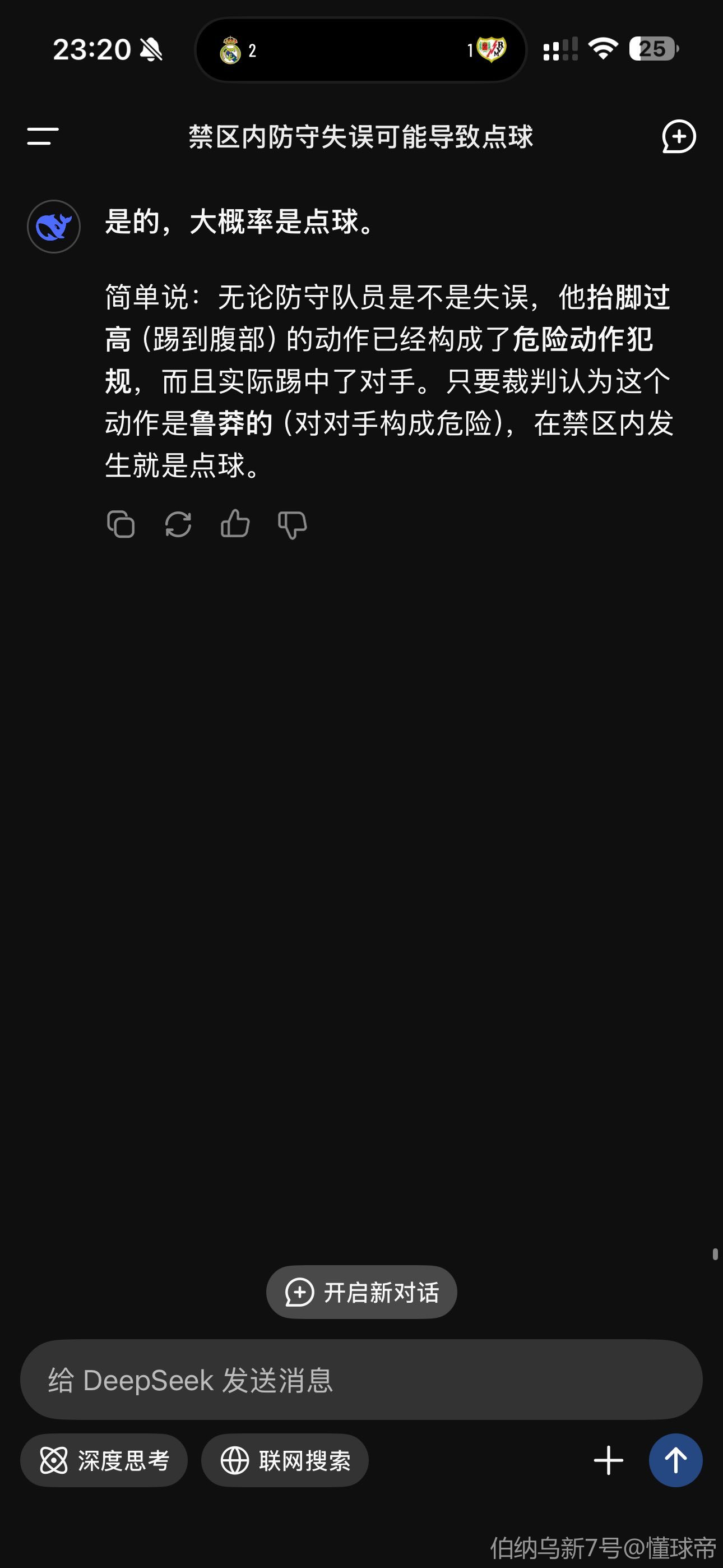Regenerate the response
Screen dimensions: 723x1568
pos(178,524)
